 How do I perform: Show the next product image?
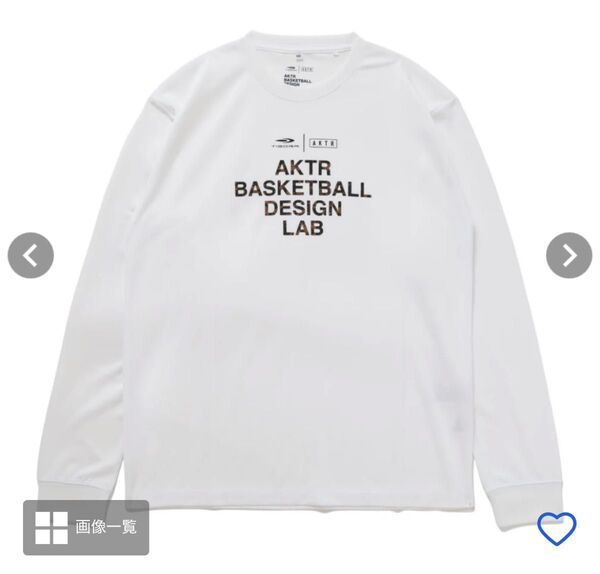click(568, 256)
